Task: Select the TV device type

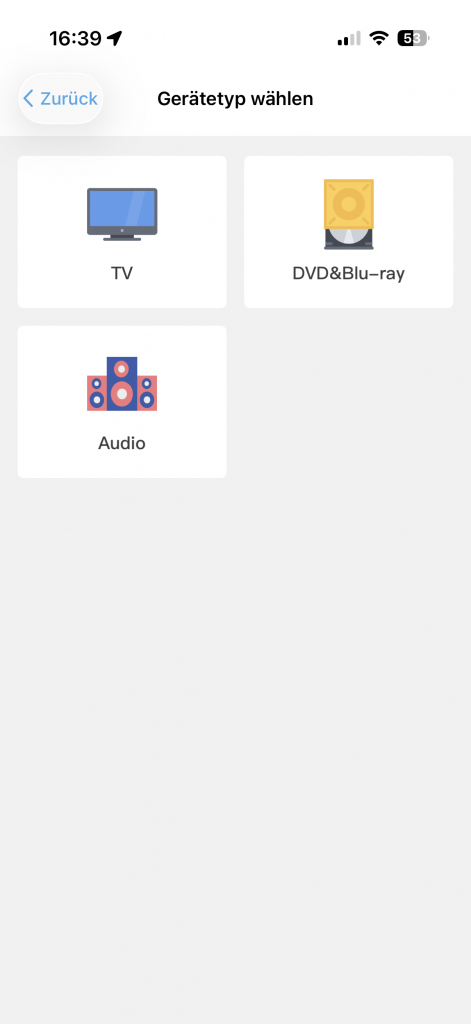Action: pos(122,232)
